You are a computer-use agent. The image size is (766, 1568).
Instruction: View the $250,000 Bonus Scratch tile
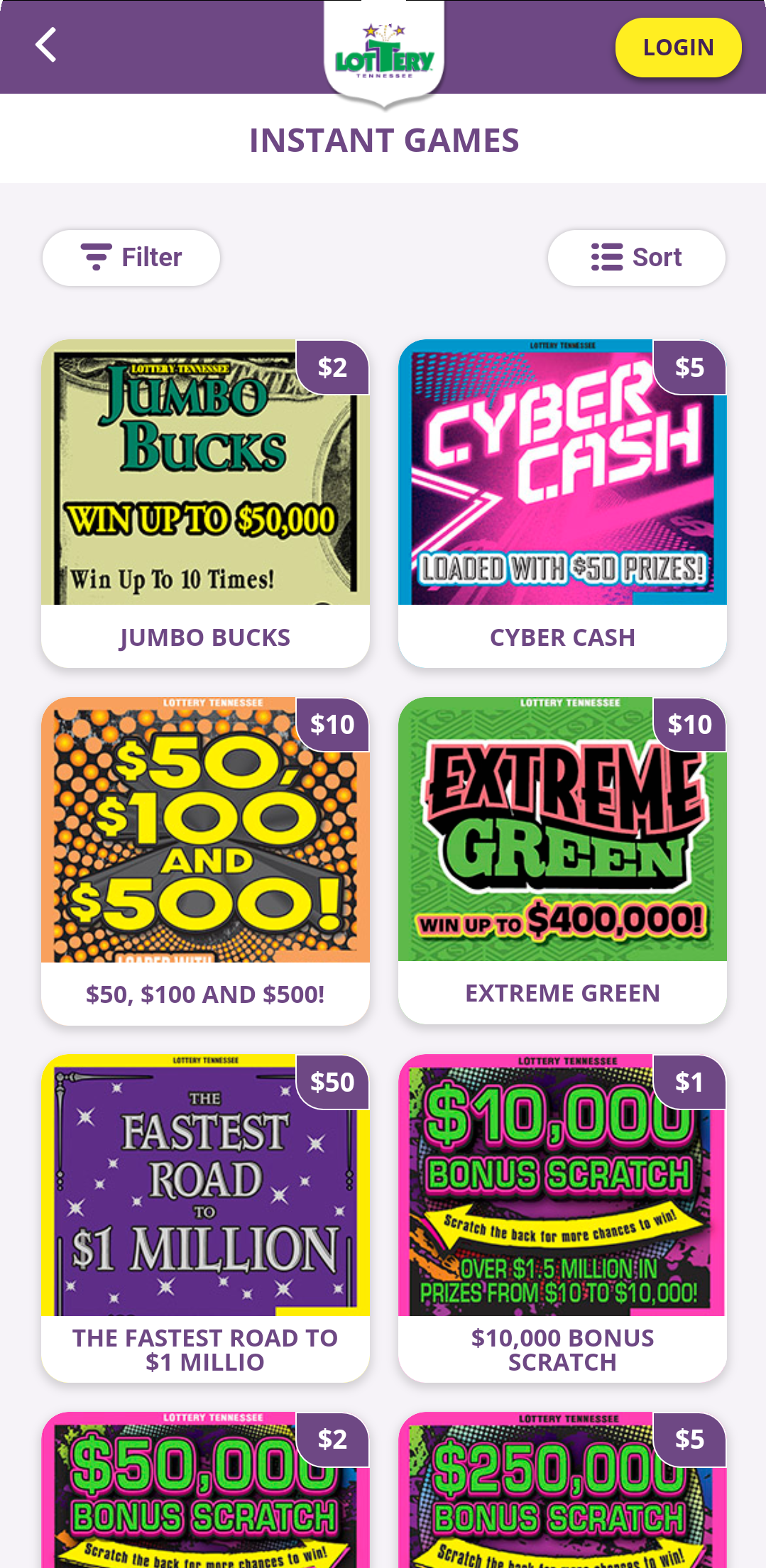coord(562,1490)
